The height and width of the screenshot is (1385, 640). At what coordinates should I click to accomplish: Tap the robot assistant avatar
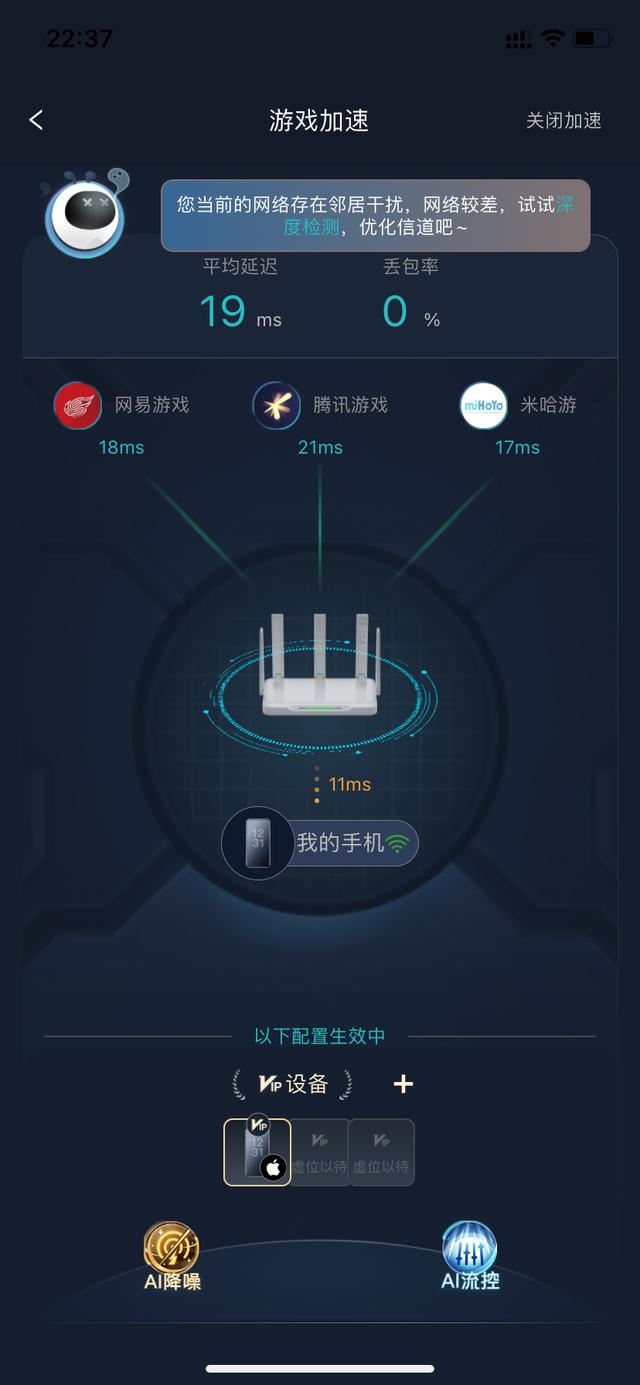click(84, 215)
